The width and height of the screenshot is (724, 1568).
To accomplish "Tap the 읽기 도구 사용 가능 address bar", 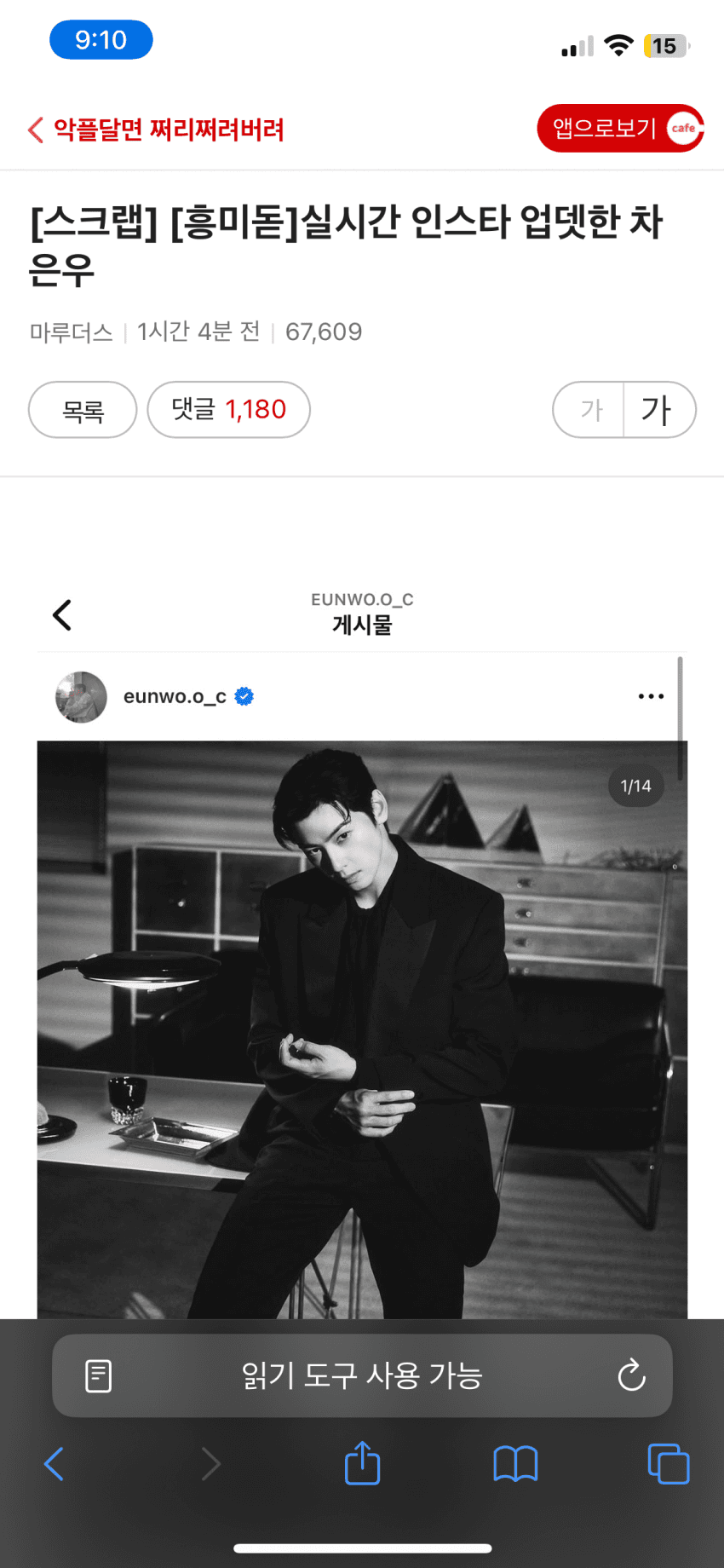I will tap(362, 1375).
